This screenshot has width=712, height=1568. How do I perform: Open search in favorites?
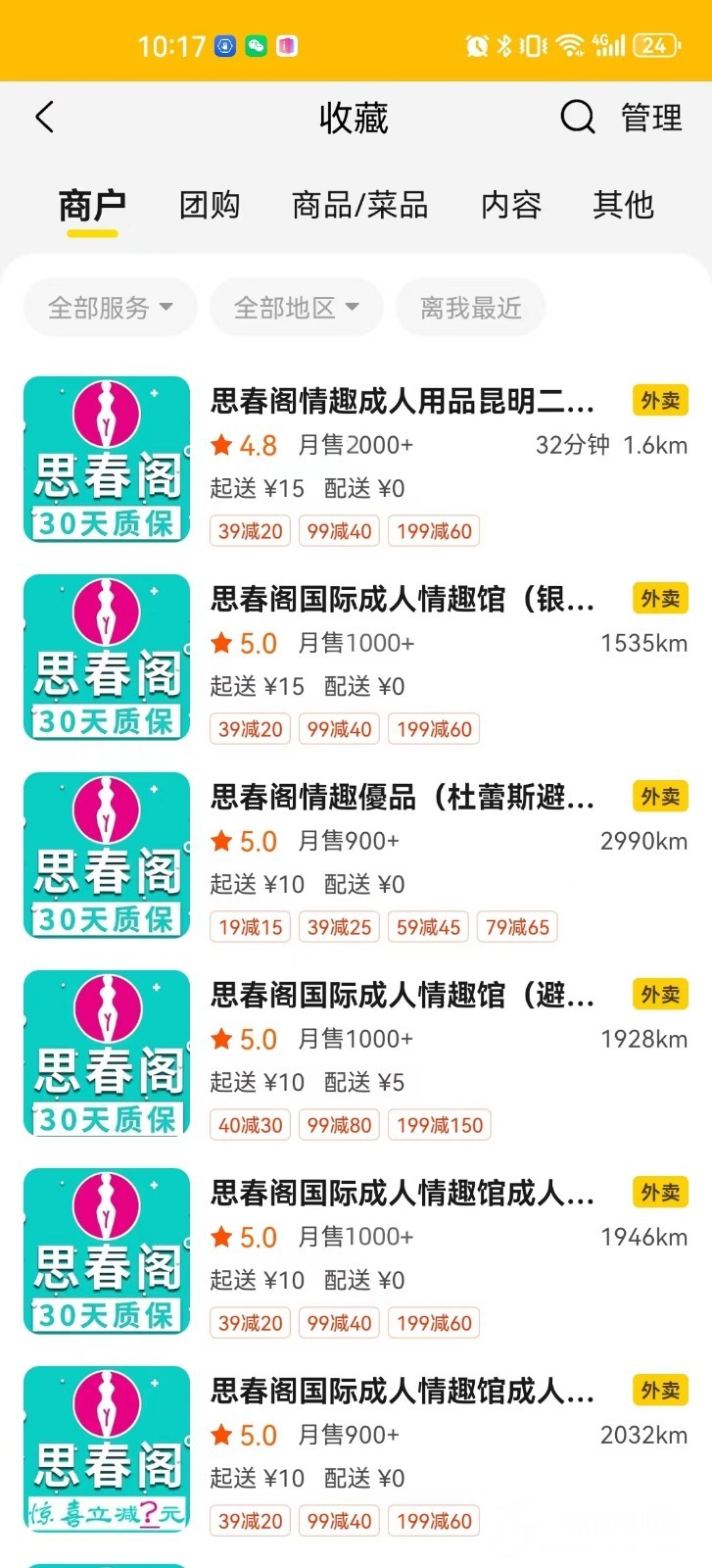pos(577,118)
